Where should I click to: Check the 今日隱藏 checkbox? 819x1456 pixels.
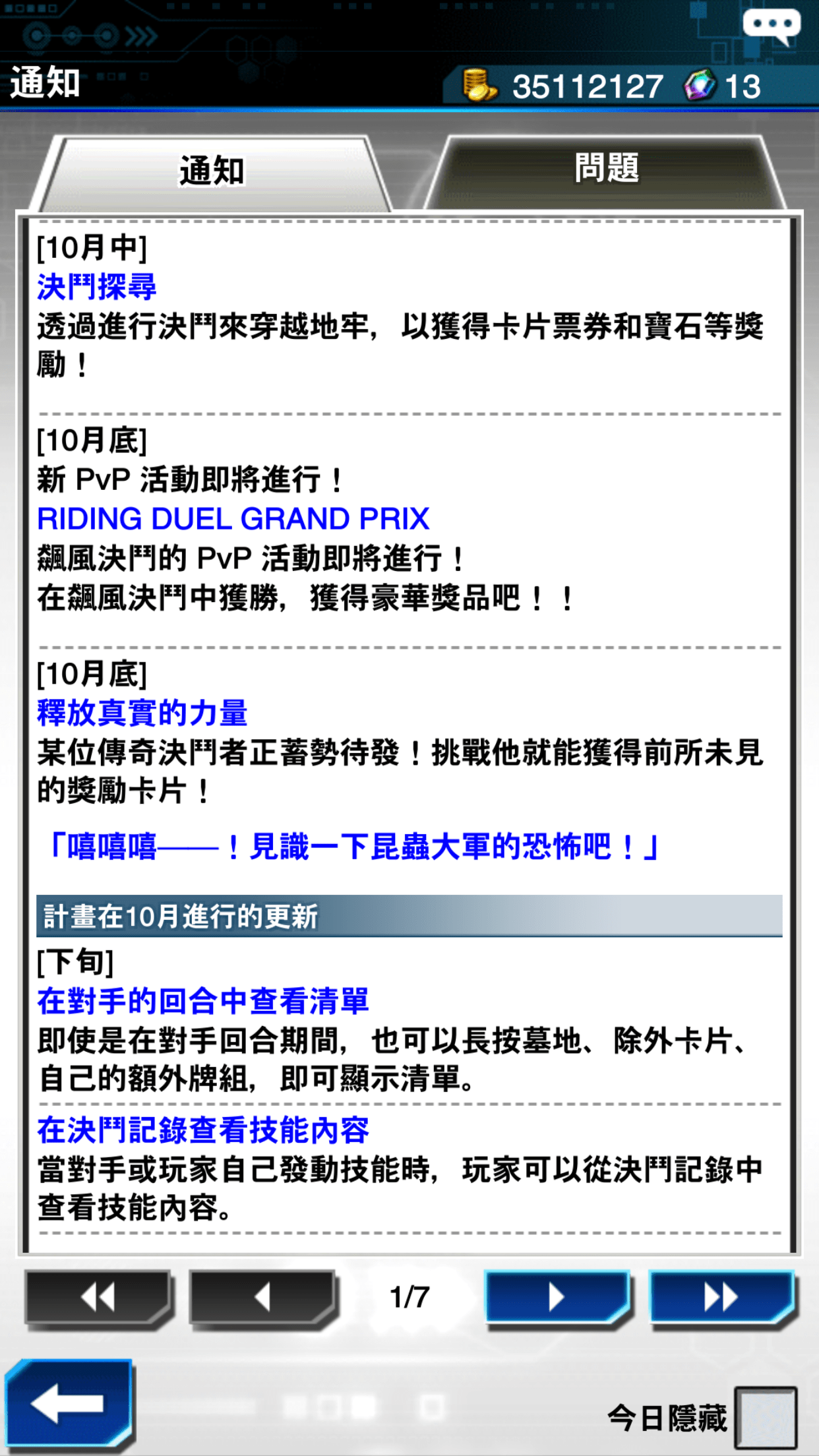[x=766, y=1418]
